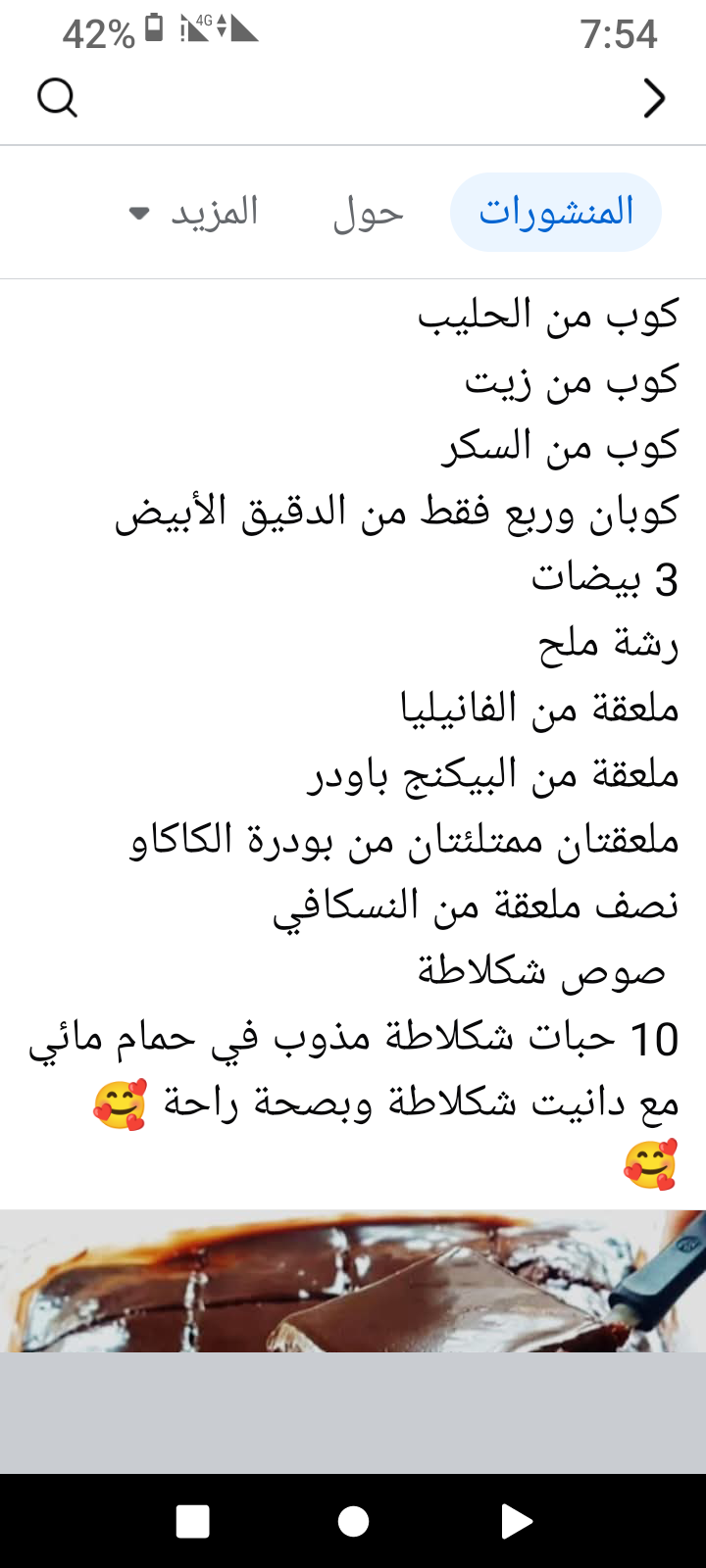This screenshot has height=1568, width=706.
Task: Go back using the top arrow
Action: click(x=654, y=97)
